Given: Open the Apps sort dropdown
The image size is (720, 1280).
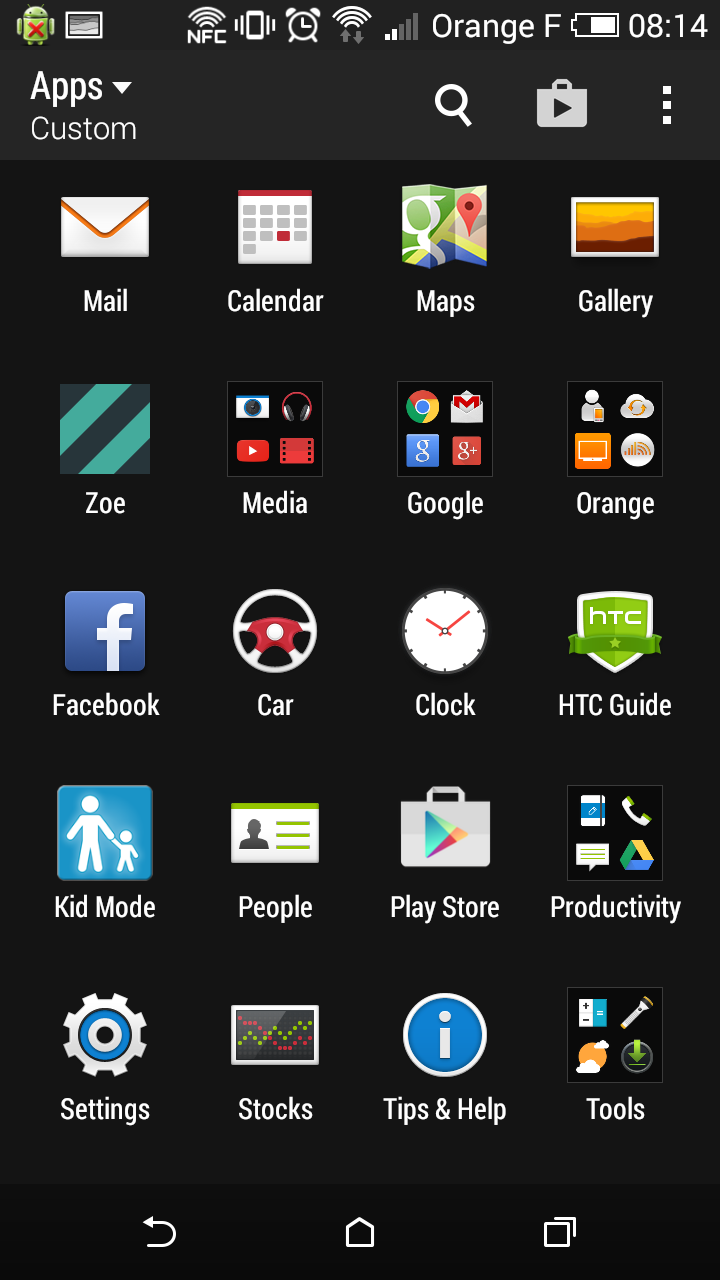Looking at the screenshot, I should (x=83, y=106).
